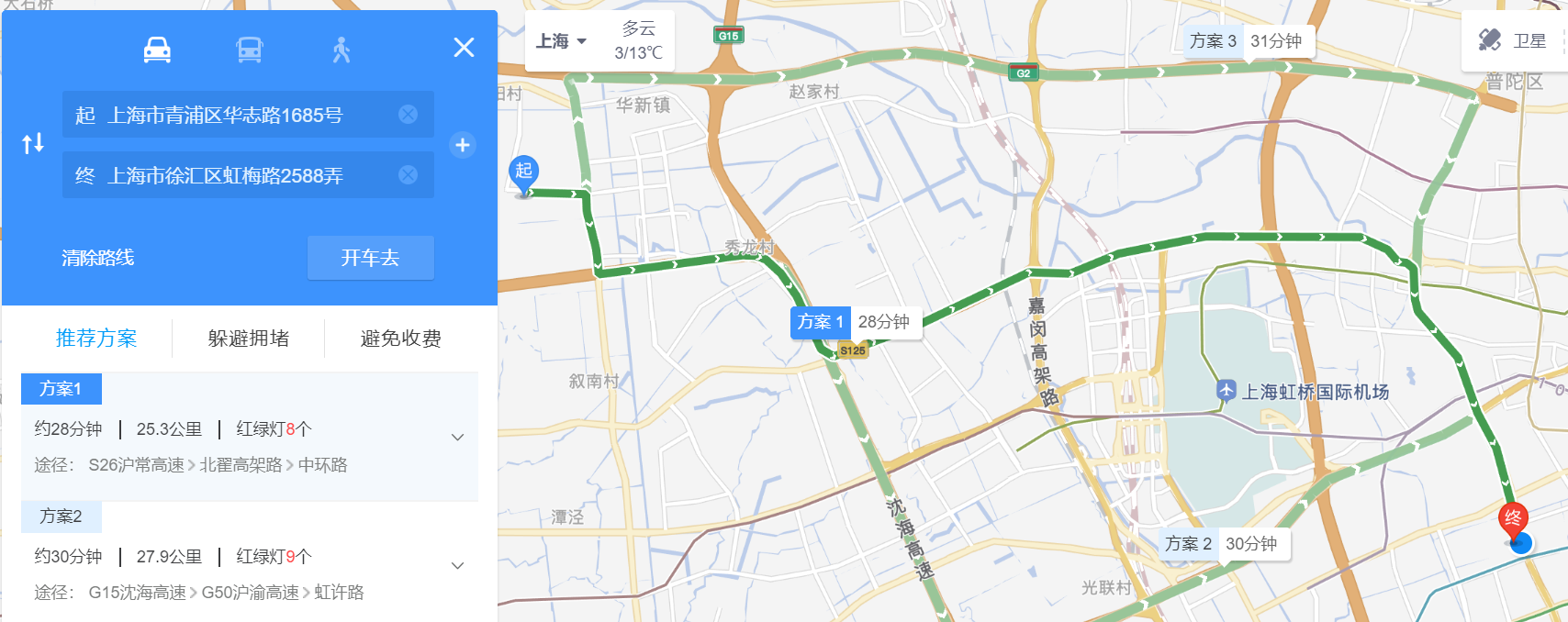The width and height of the screenshot is (1568, 622).
Task: Switch to 避免收费 tab
Action: pyautogui.click(x=401, y=339)
